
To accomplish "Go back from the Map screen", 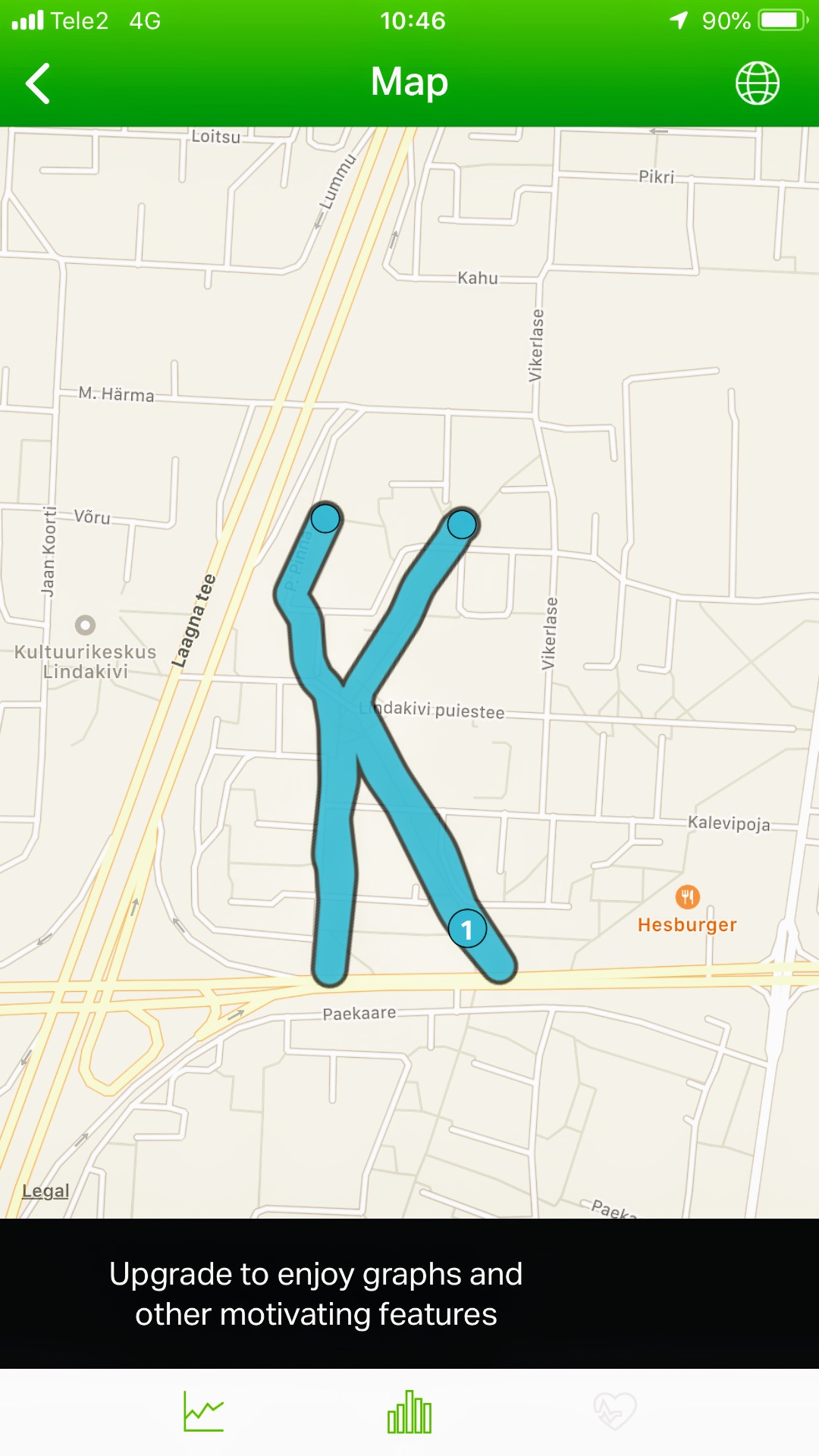I will (x=38, y=83).
